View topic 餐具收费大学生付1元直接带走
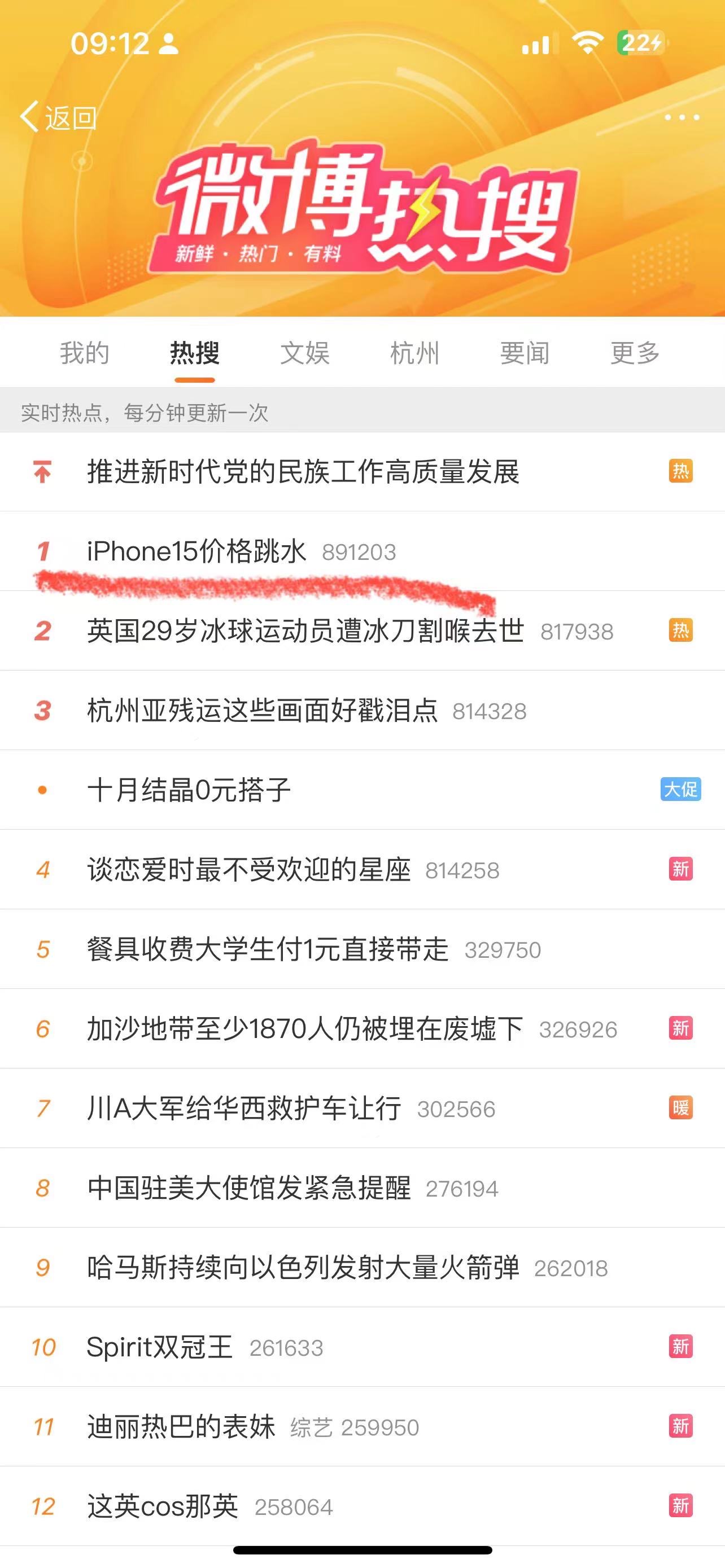This screenshot has height=1568, width=725. click(267, 949)
